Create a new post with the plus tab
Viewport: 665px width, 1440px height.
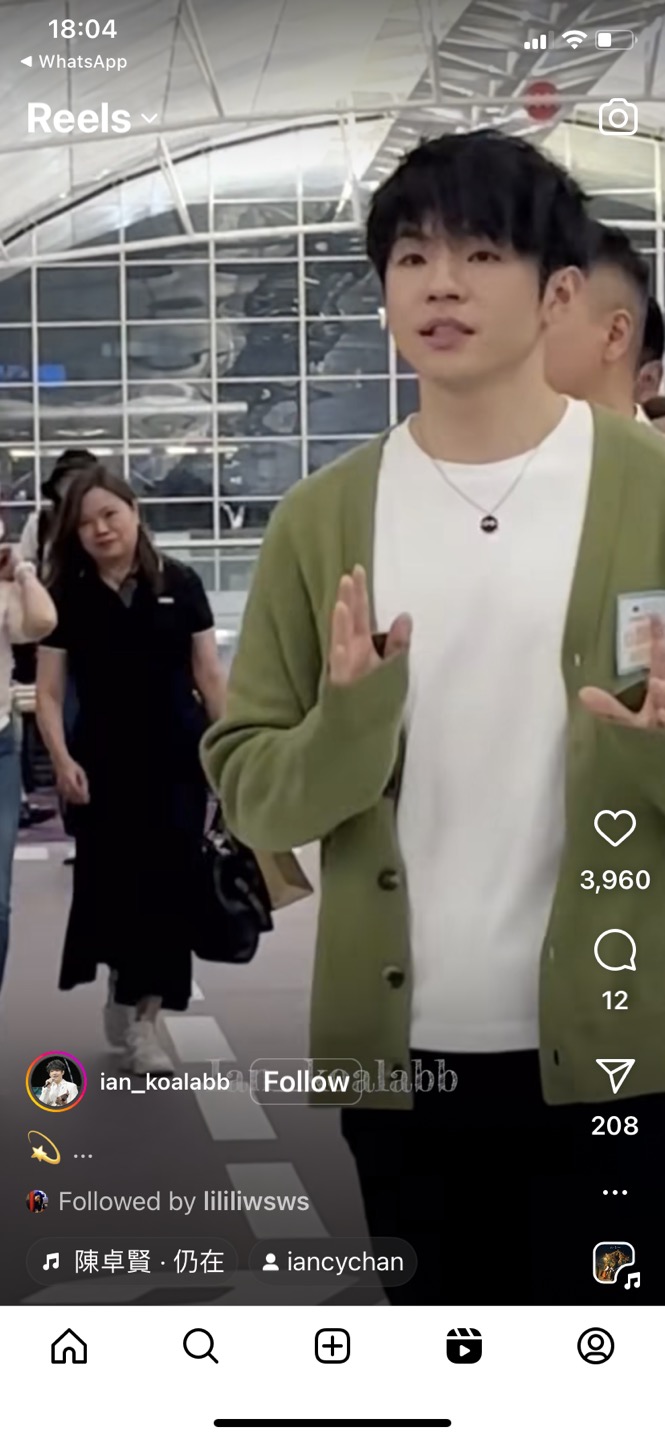point(332,1347)
